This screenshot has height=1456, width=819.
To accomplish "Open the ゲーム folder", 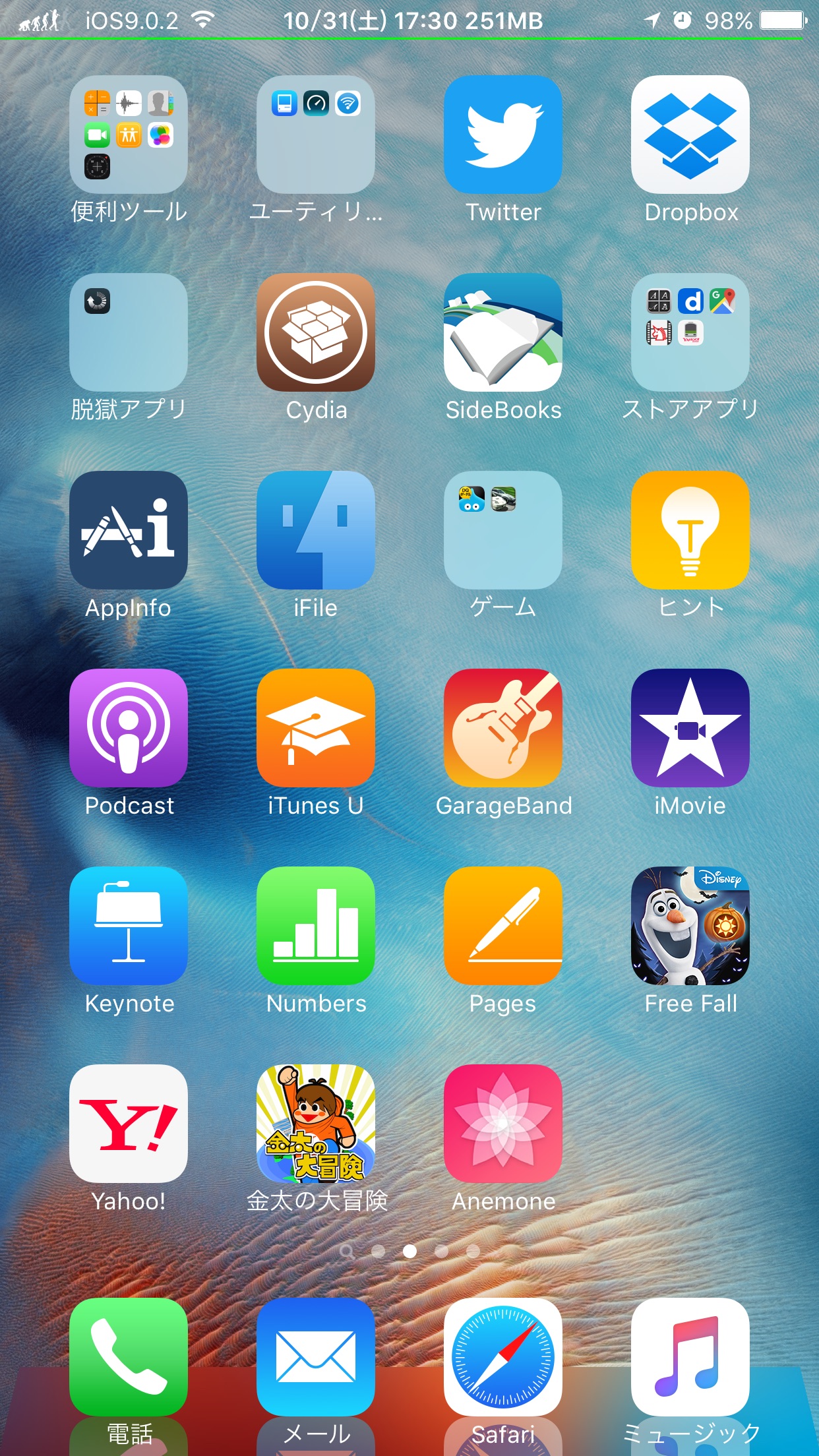I will (502, 530).
